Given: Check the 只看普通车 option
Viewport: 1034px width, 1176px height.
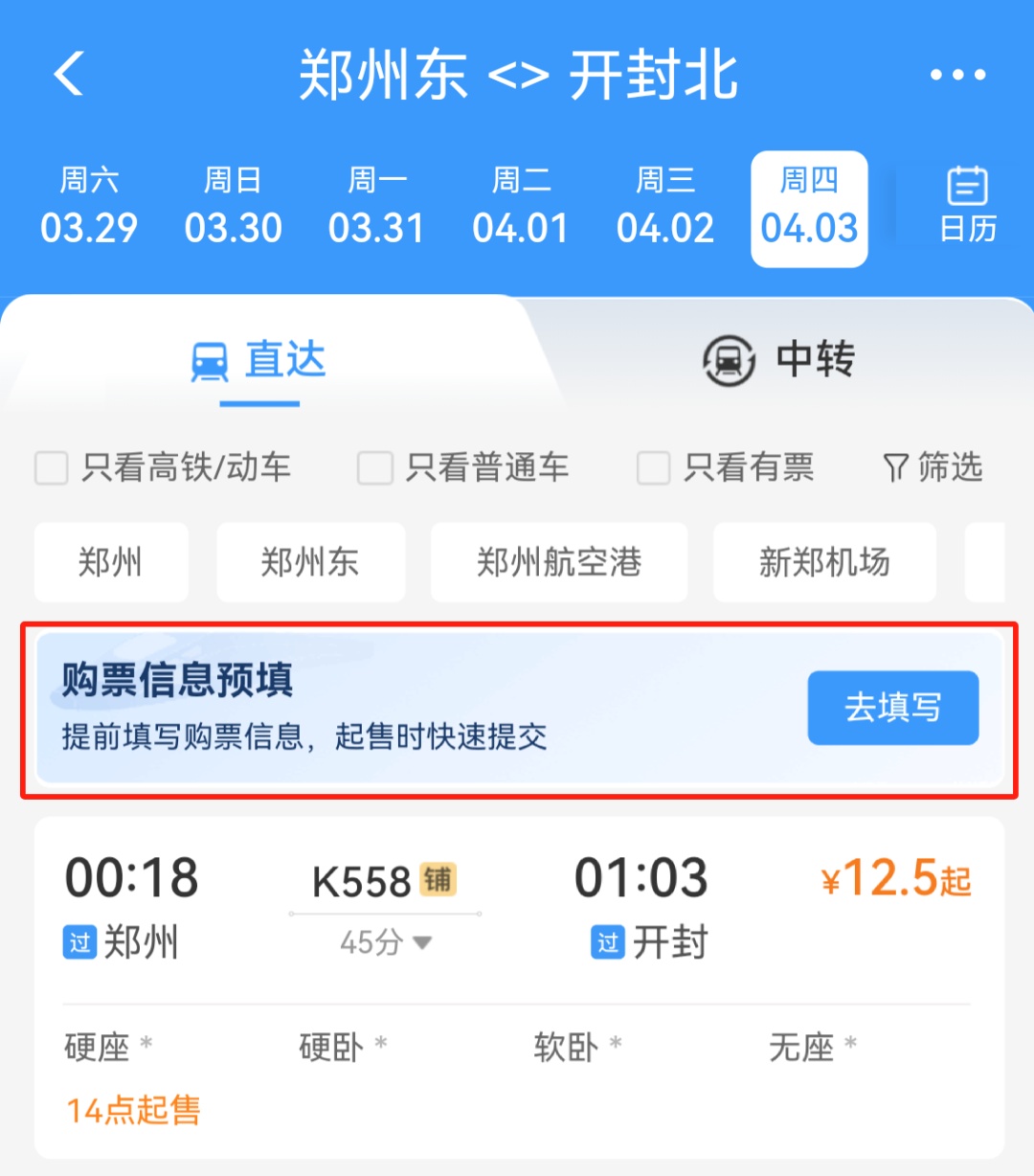Looking at the screenshot, I should [x=375, y=468].
